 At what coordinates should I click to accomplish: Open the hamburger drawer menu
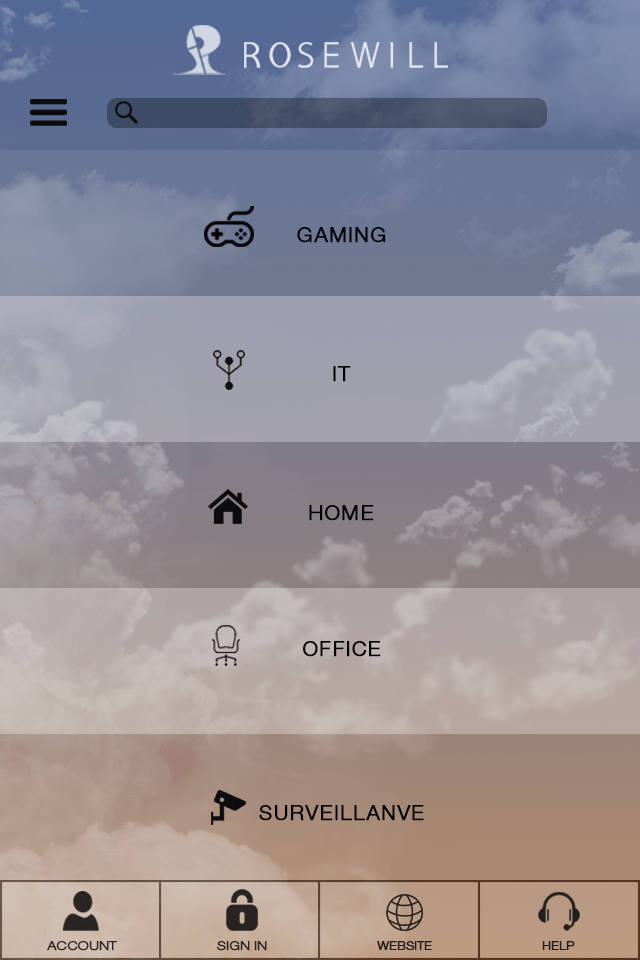[48, 112]
